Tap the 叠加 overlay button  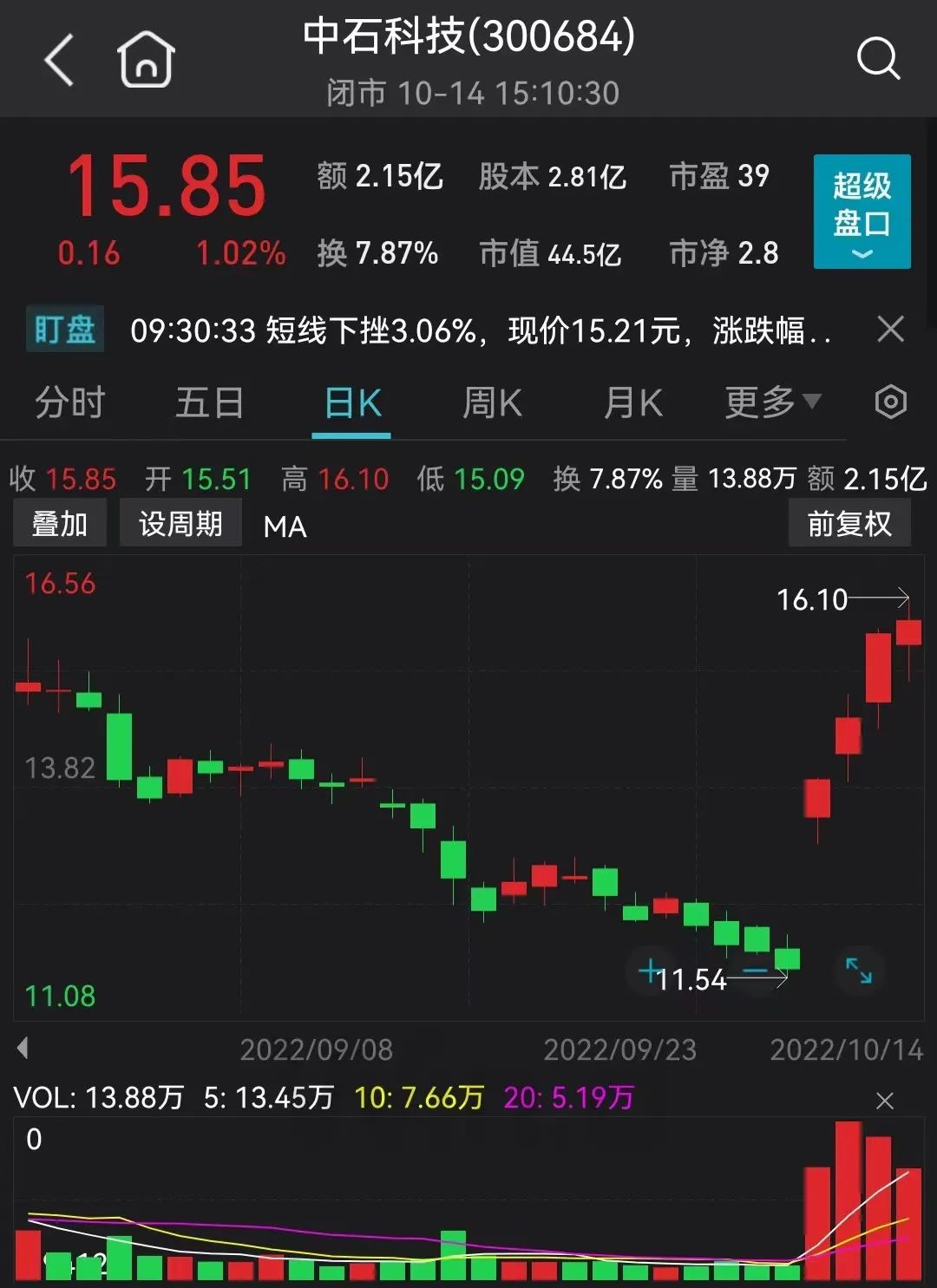(x=60, y=525)
